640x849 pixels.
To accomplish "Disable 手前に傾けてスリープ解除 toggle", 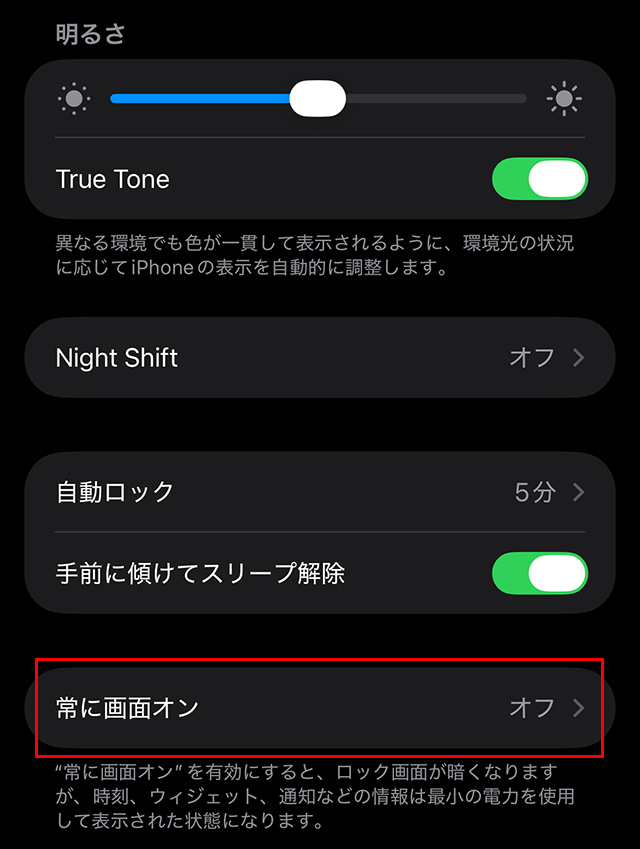I will (x=539, y=574).
